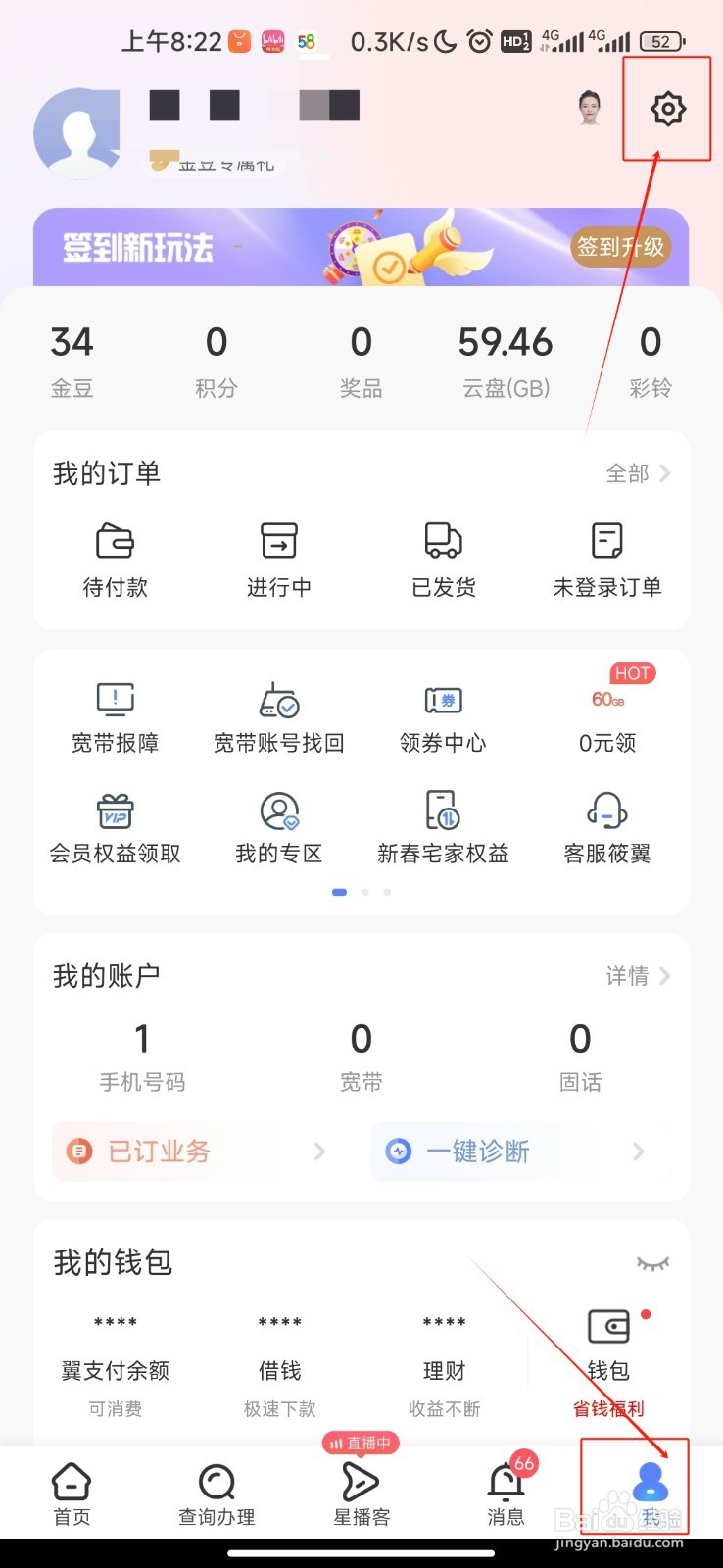View 已发货 shipped orders

click(443, 559)
